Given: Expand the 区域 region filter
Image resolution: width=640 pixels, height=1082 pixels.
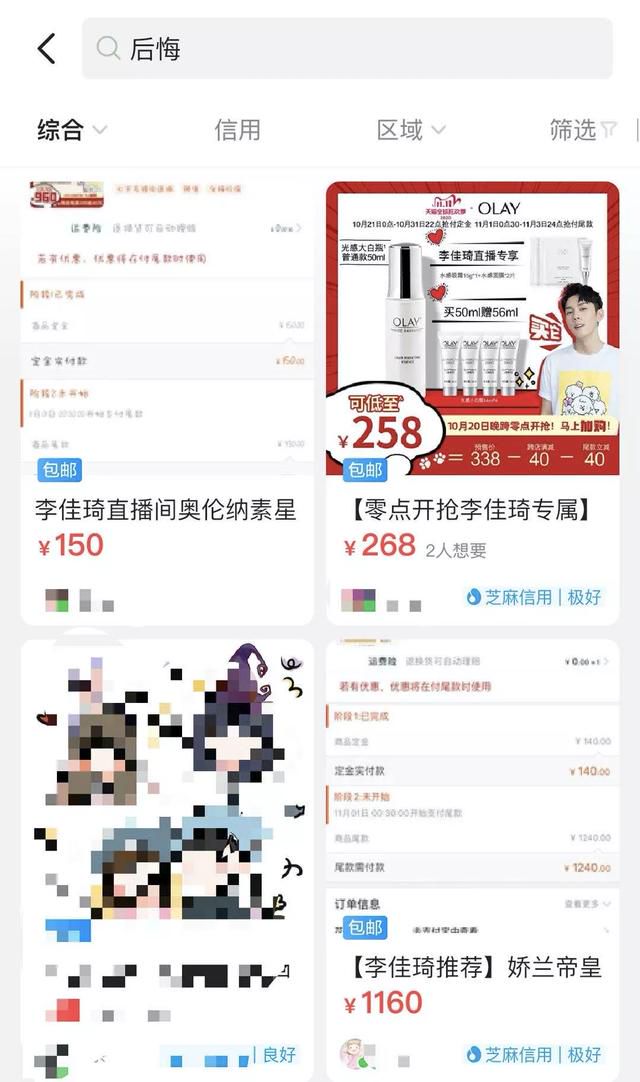Looking at the screenshot, I should coord(411,130).
